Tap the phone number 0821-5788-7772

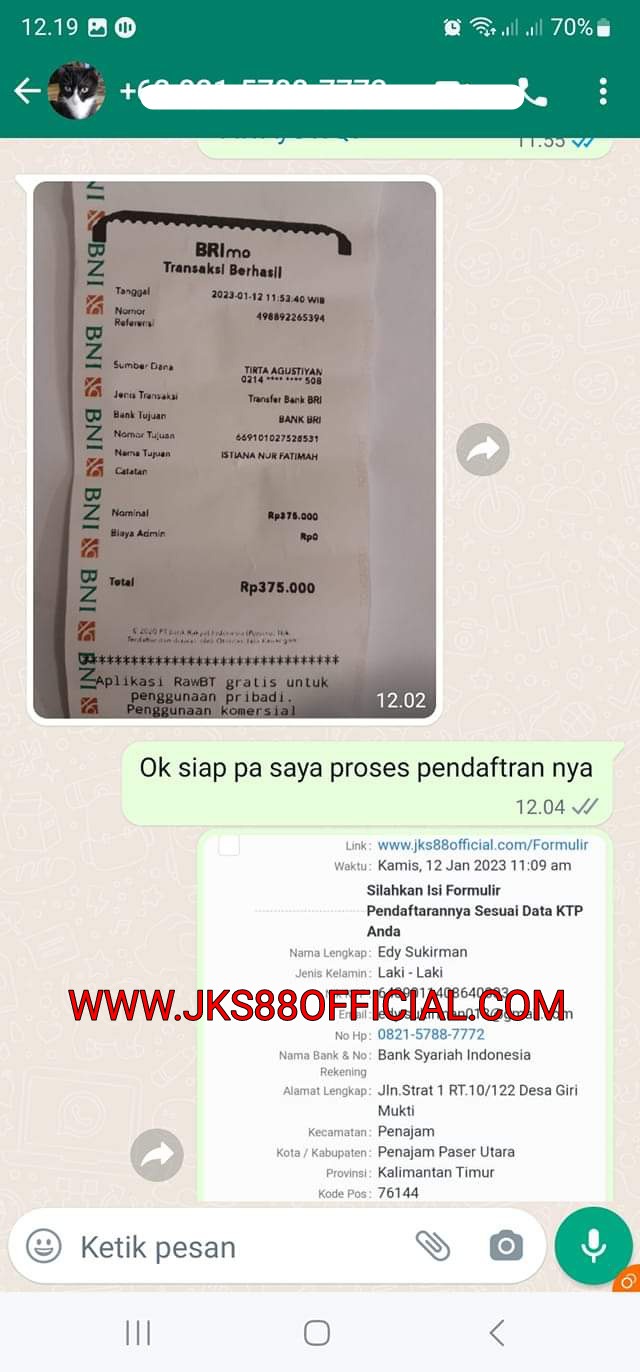tap(430, 1034)
